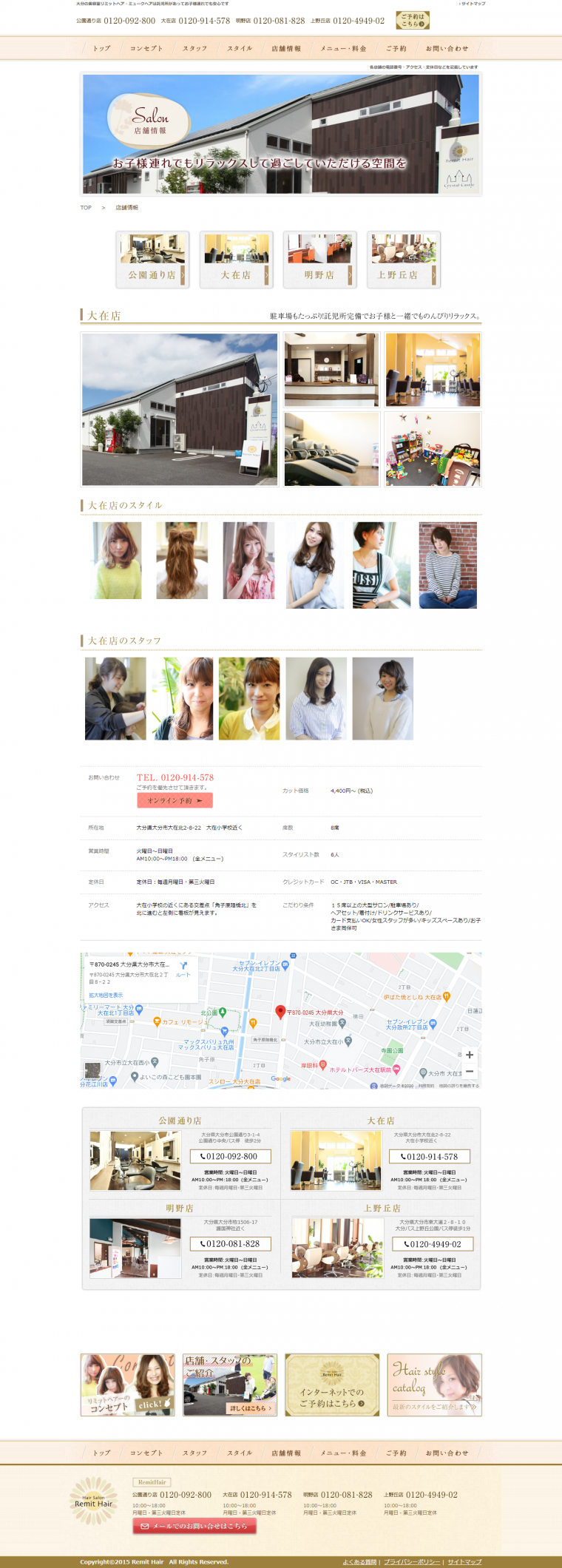Tap the オンライン予約 button
The image size is (562, 1568).
175,800
